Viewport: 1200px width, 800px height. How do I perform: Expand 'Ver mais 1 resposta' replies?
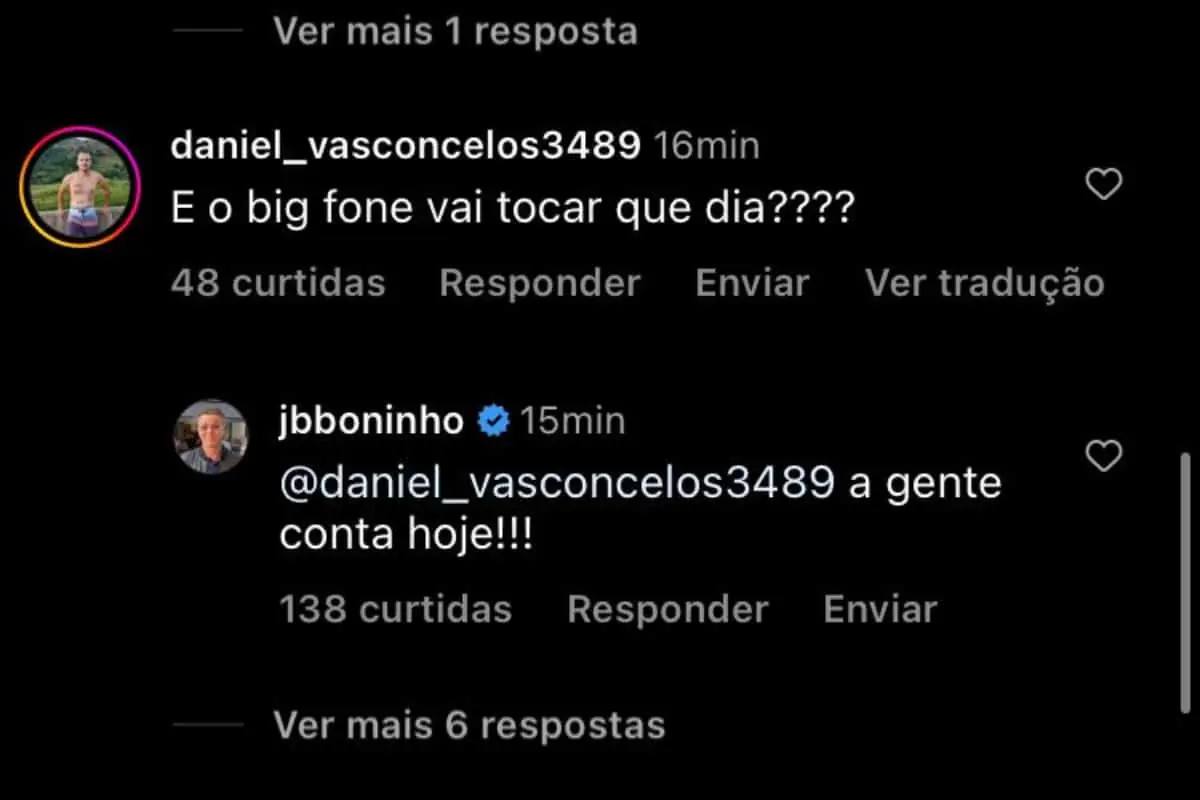(455, 31)
